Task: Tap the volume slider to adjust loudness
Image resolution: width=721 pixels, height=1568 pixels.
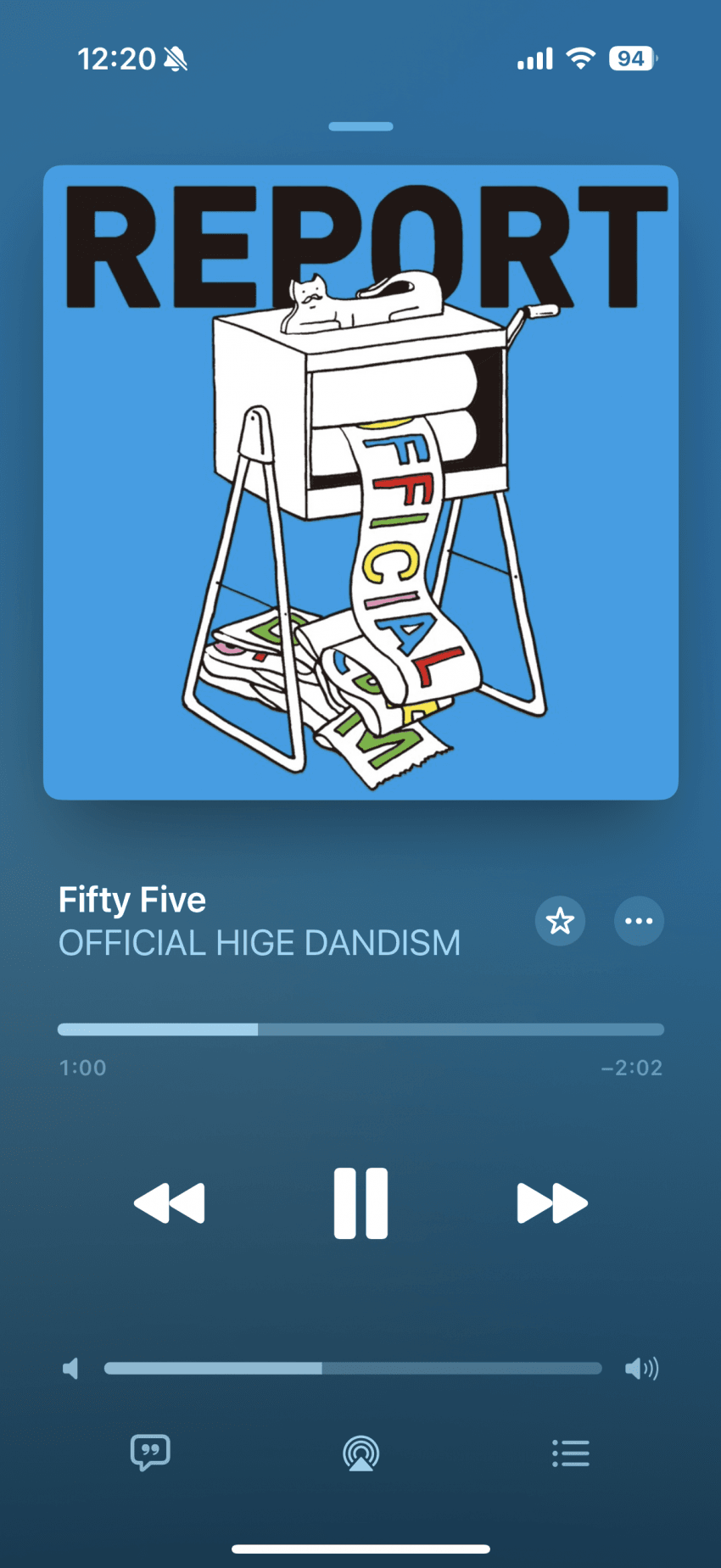Action: click(353, 1368)
